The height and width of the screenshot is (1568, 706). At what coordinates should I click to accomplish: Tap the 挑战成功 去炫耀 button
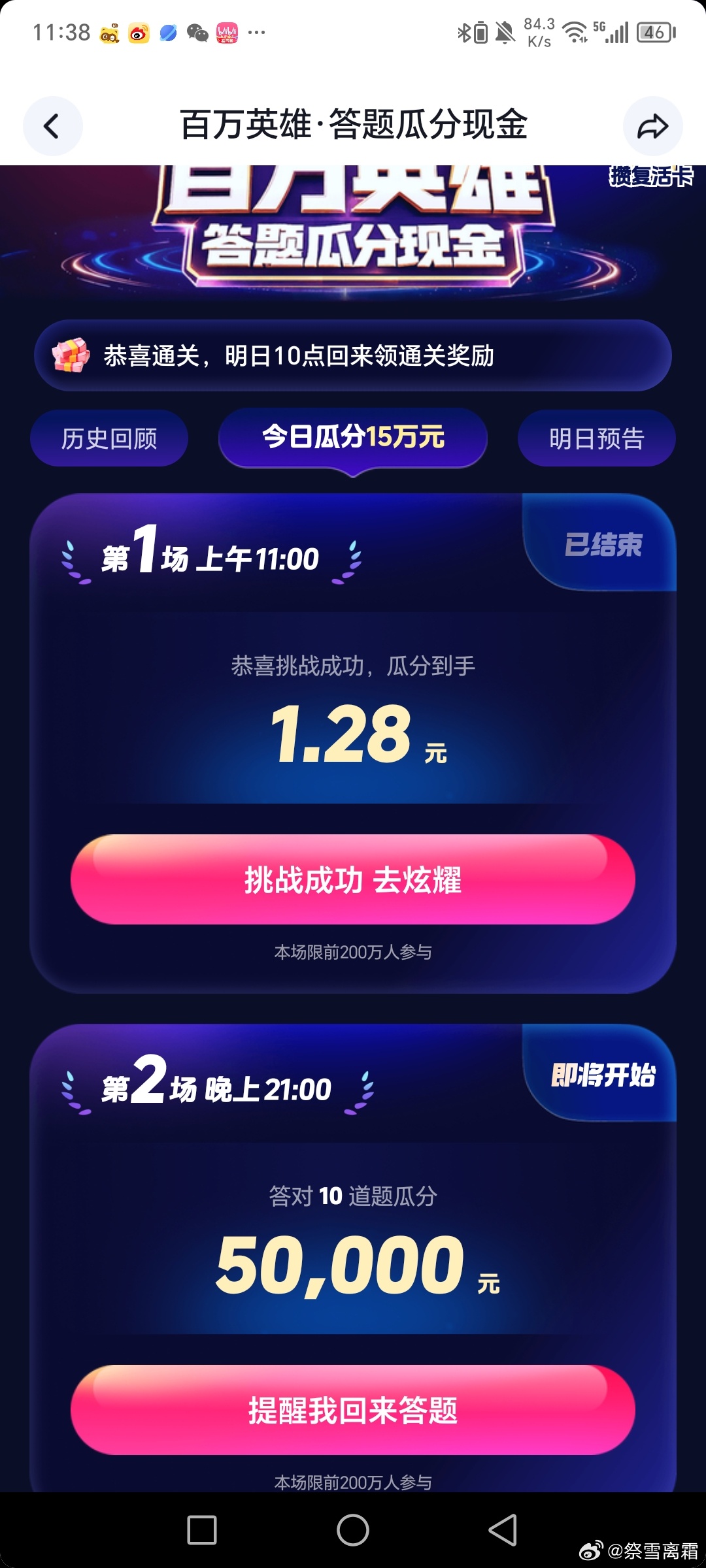[x=353, y=879]
